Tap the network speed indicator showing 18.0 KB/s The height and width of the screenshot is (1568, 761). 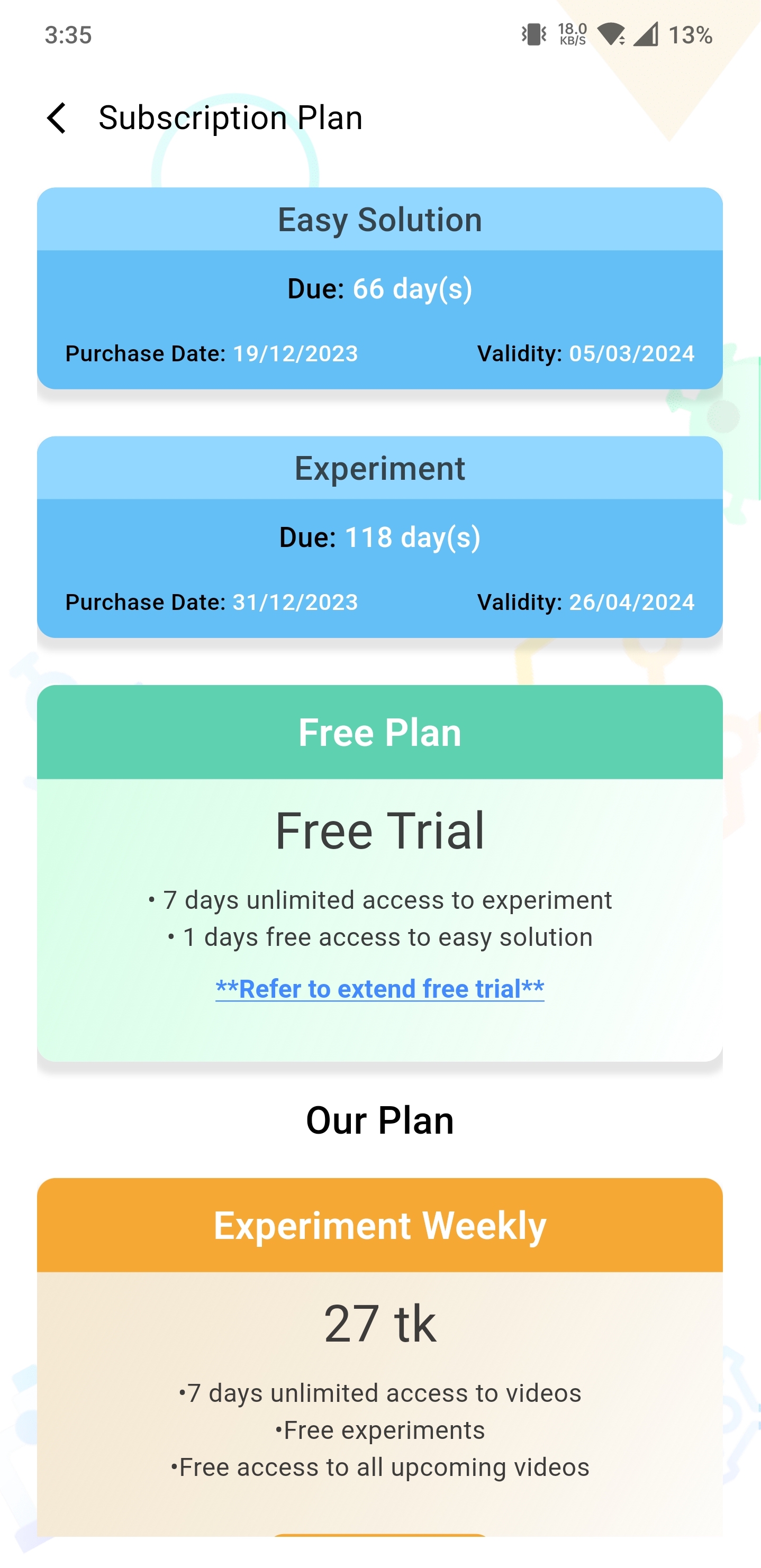571,35
